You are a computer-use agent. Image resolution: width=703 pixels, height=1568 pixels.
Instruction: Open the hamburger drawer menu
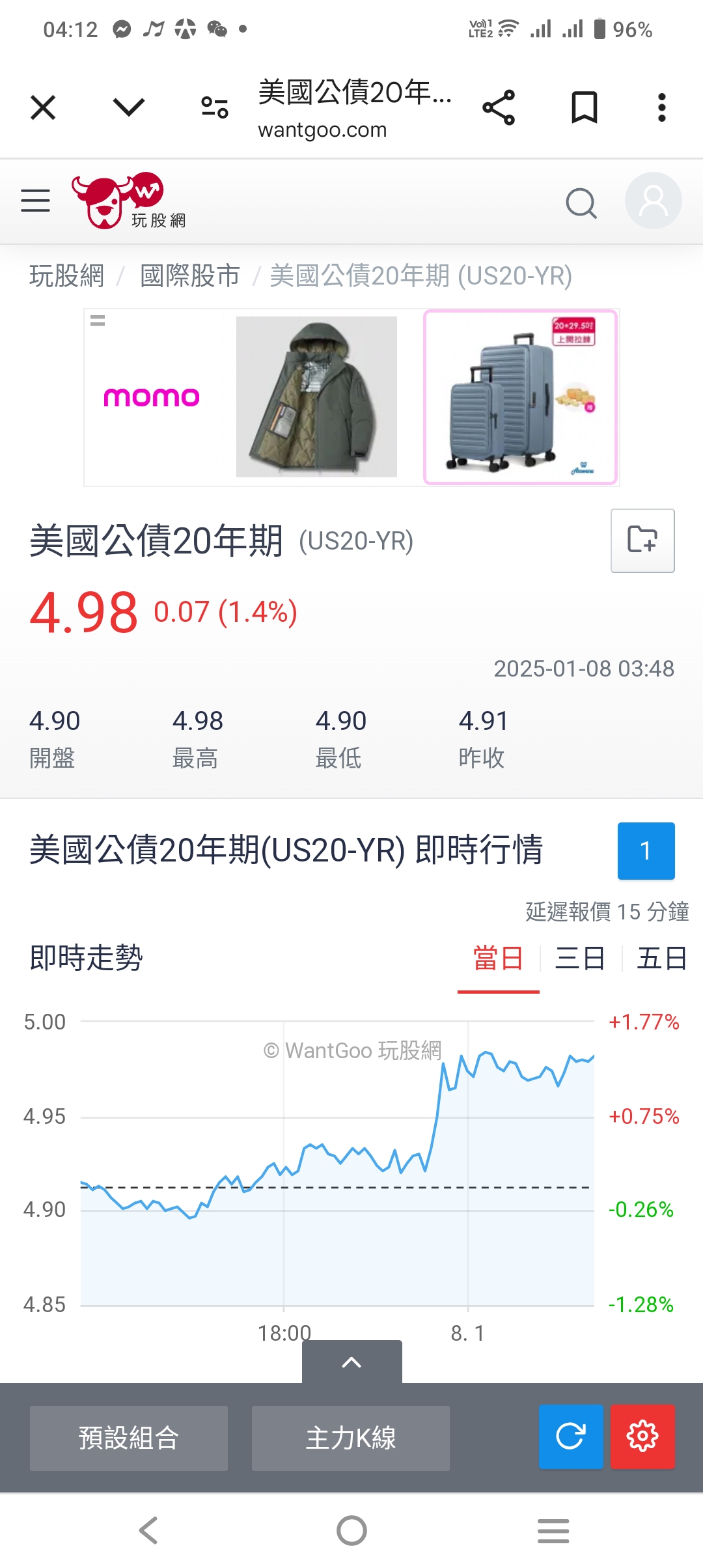[x=35, y=201]
